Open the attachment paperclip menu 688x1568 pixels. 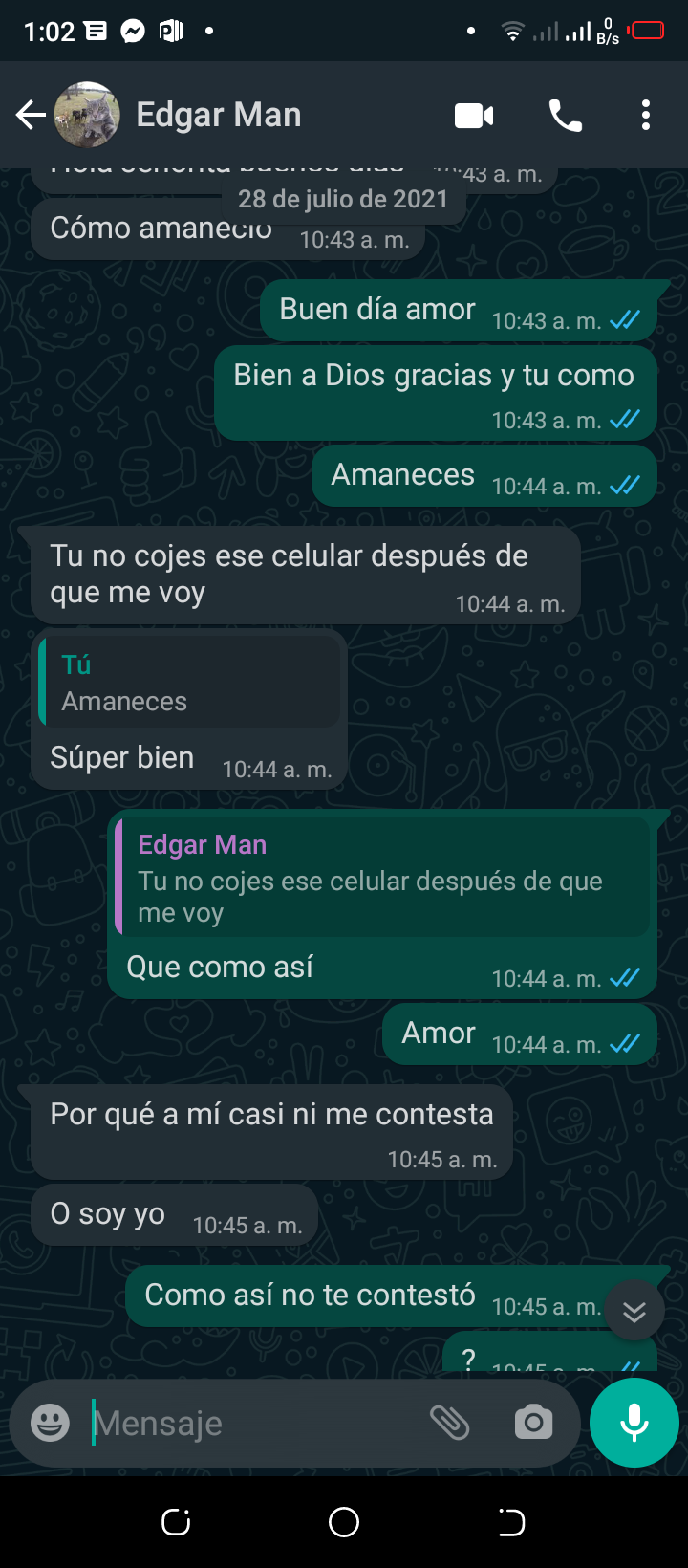449,1423
